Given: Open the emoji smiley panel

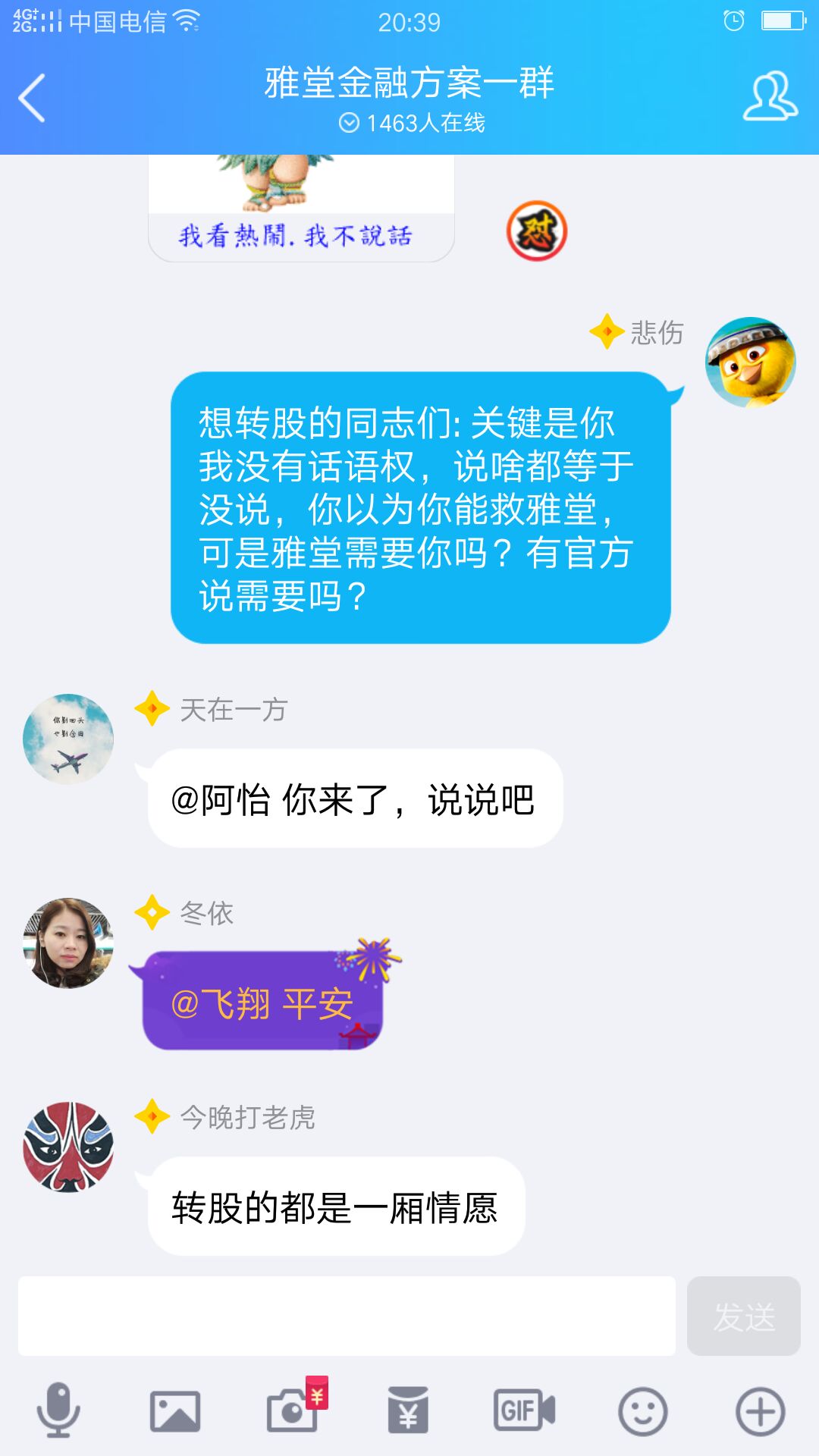Looking at the screenshot, I should [642, 1411].
